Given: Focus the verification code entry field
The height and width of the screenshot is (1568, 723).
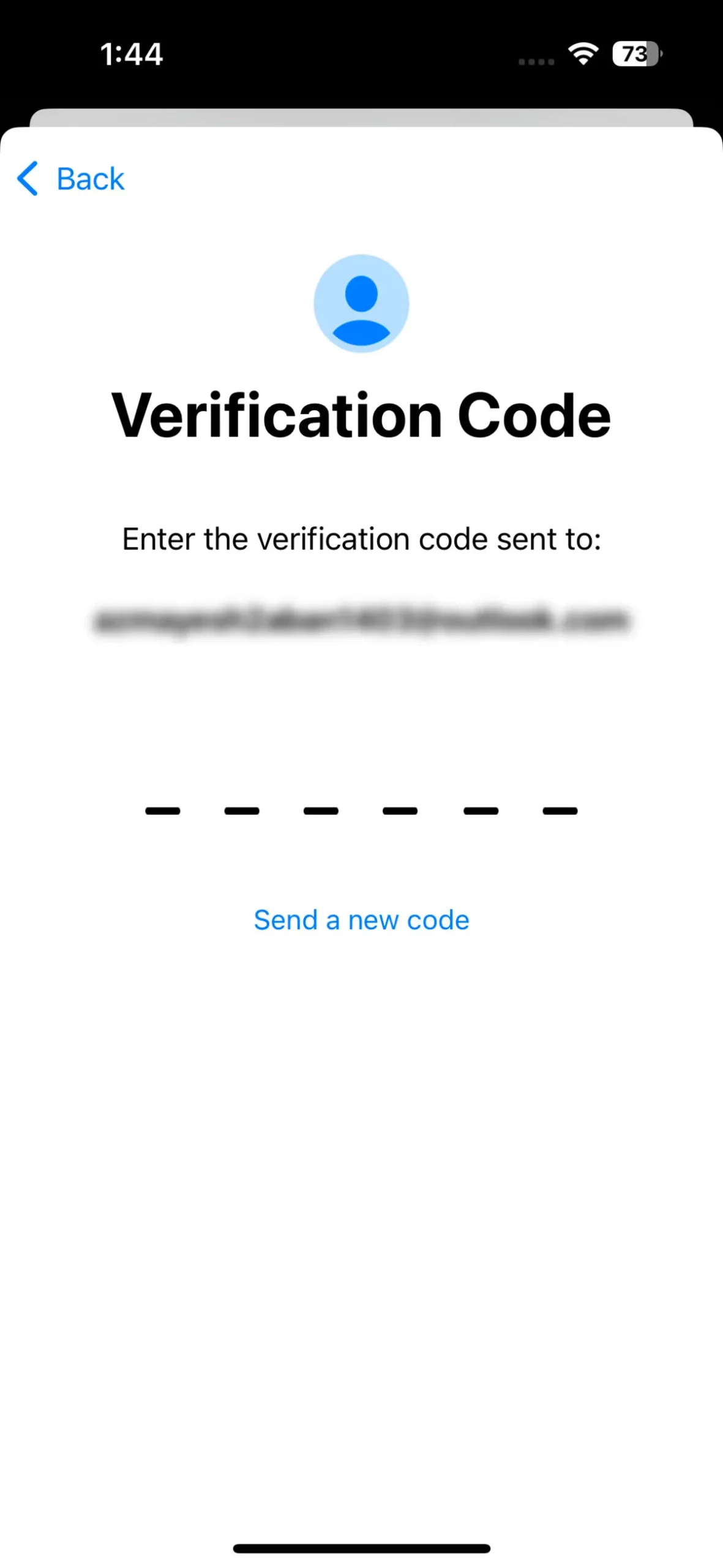Looking at the screenshot, I should [x=361, y=802].
